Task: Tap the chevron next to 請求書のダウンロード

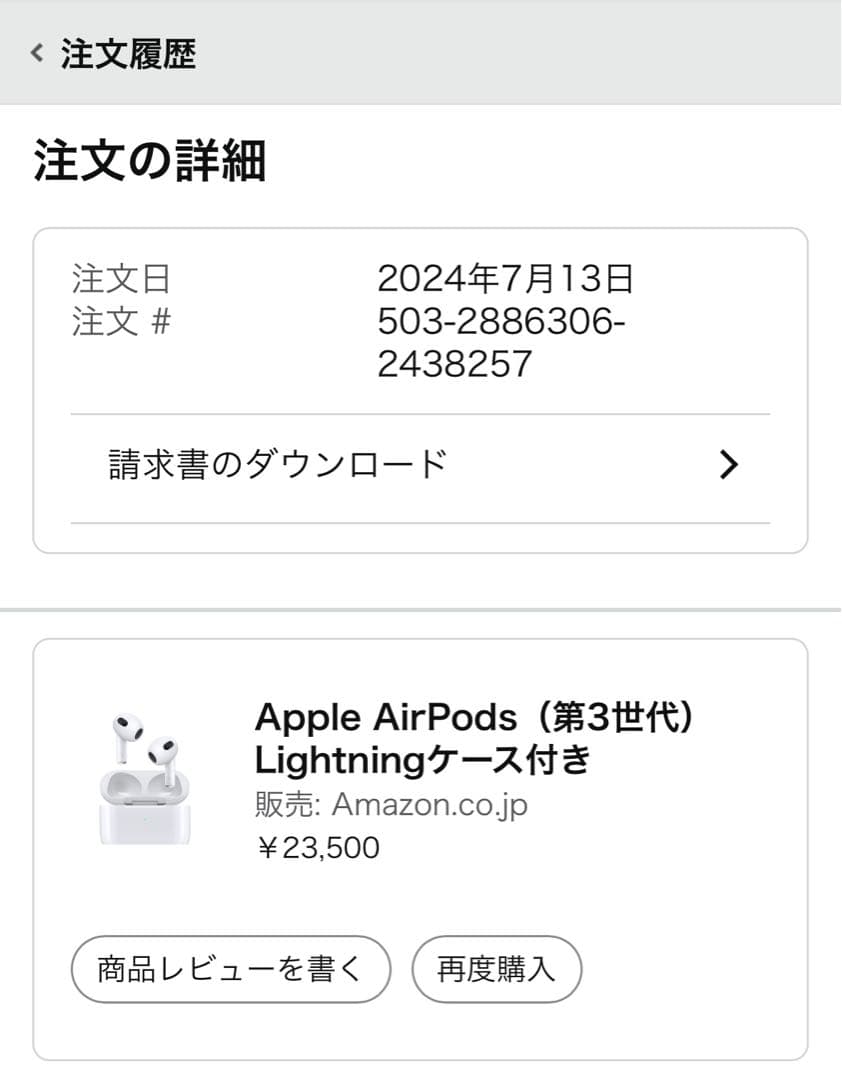Action: pyautogui.click(x=729, y=464)
